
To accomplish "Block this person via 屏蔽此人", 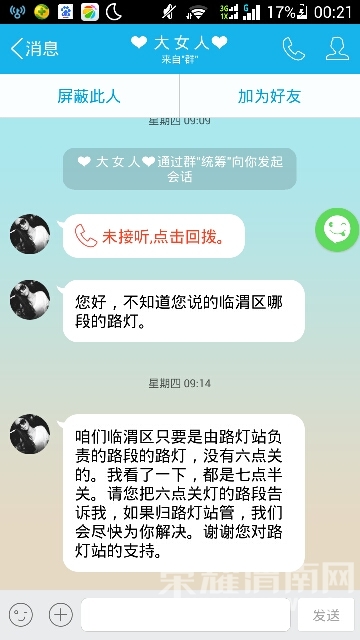I will (89, 96).
